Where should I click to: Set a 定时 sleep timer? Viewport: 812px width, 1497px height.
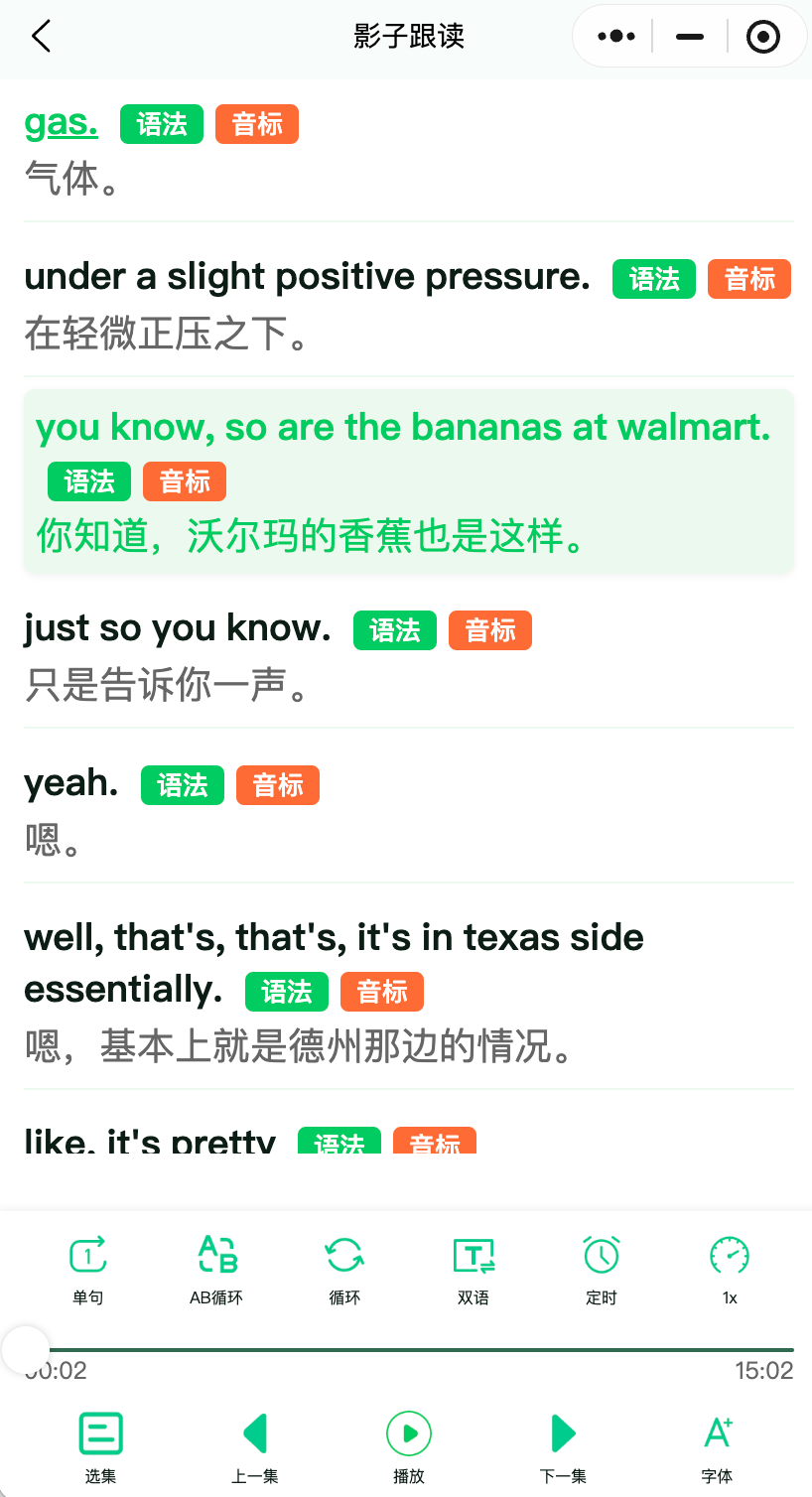602,1268
